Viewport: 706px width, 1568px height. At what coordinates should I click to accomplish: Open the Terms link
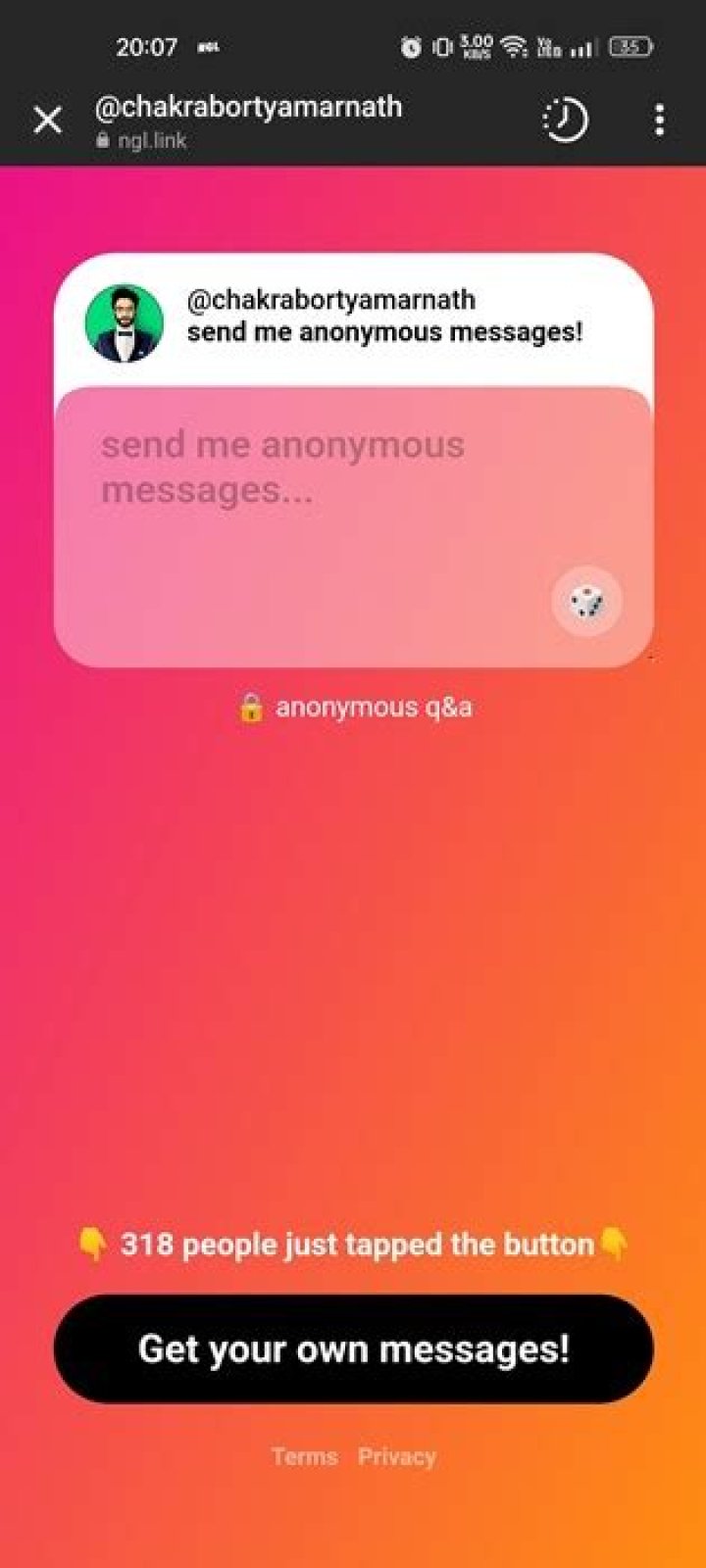coord(304,1457)
